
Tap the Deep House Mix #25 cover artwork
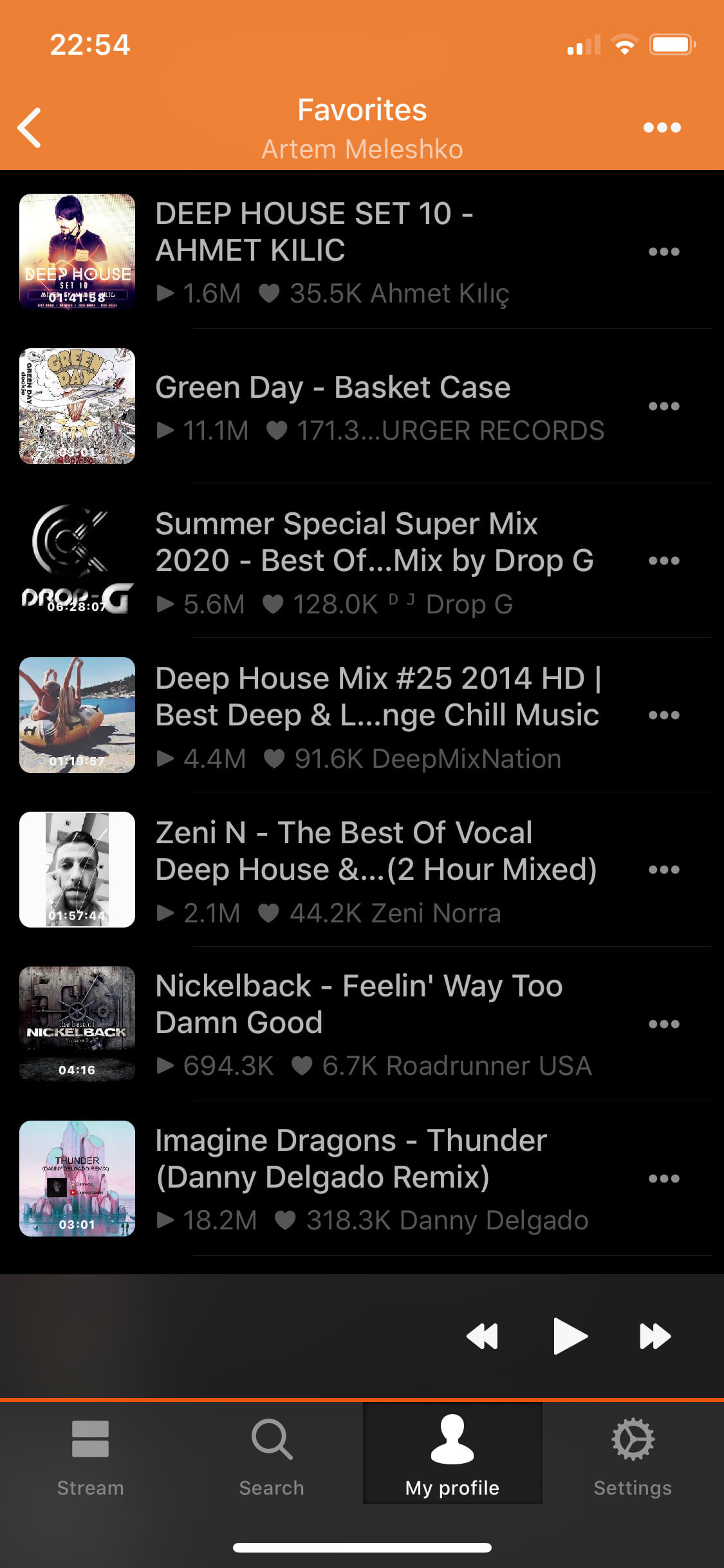pos(77,715)
